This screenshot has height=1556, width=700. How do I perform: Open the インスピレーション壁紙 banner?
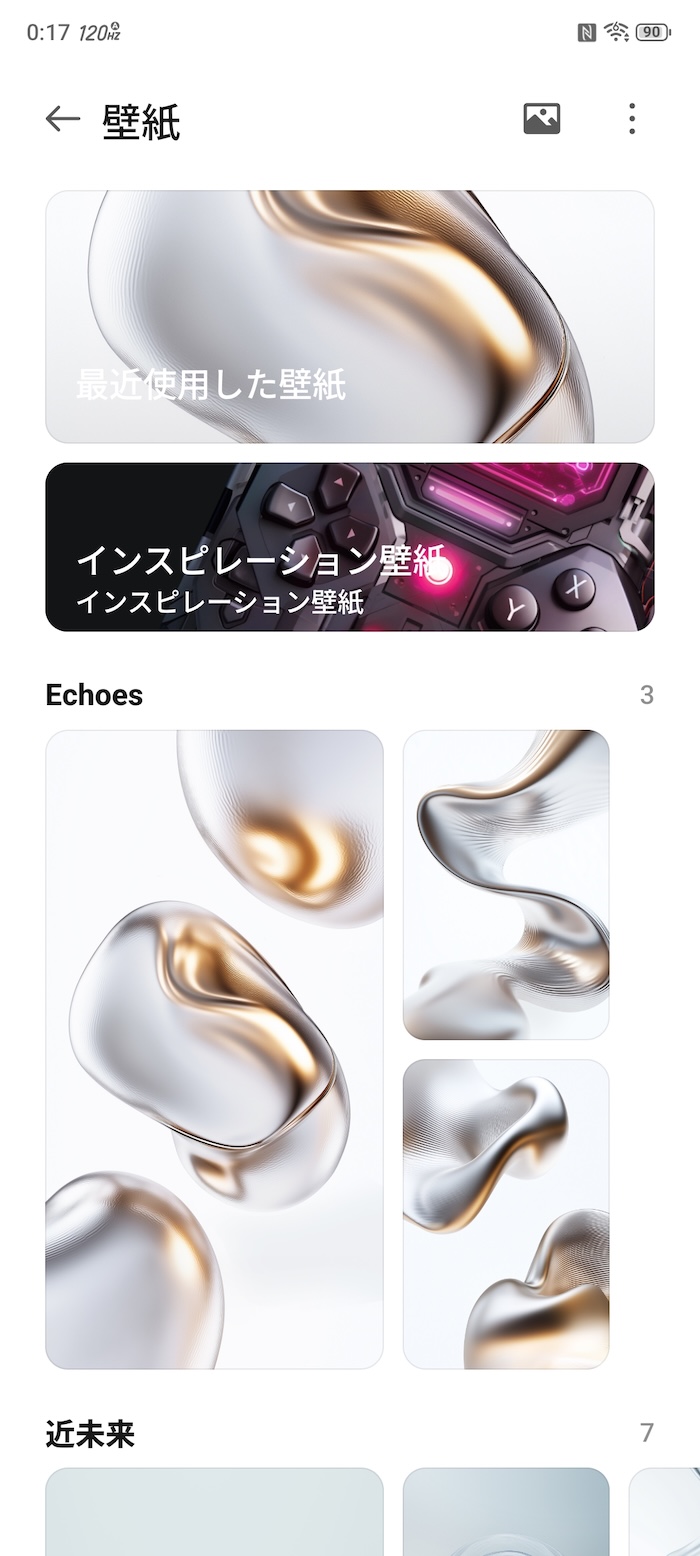350,547
